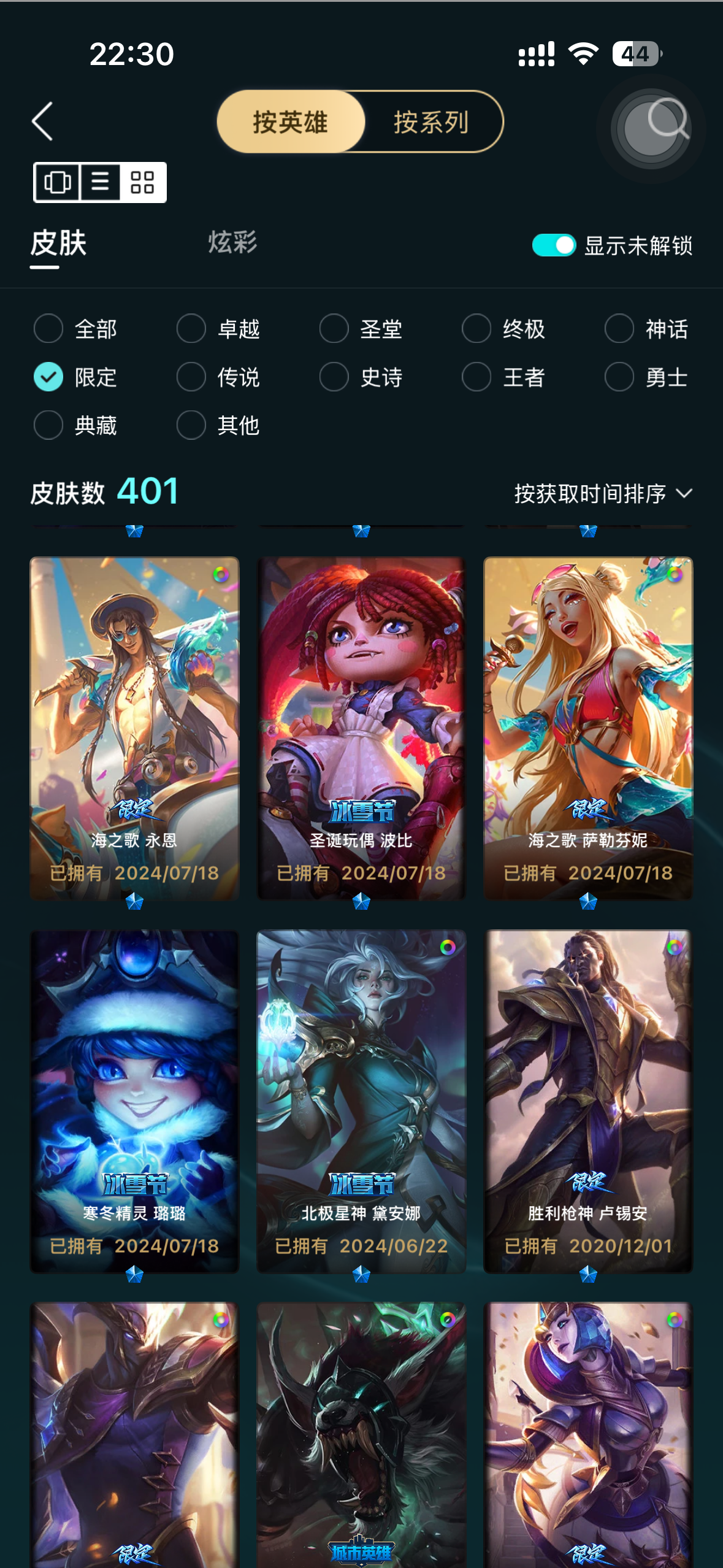
Task: Select the 典藏 filter
Action: 75,425
